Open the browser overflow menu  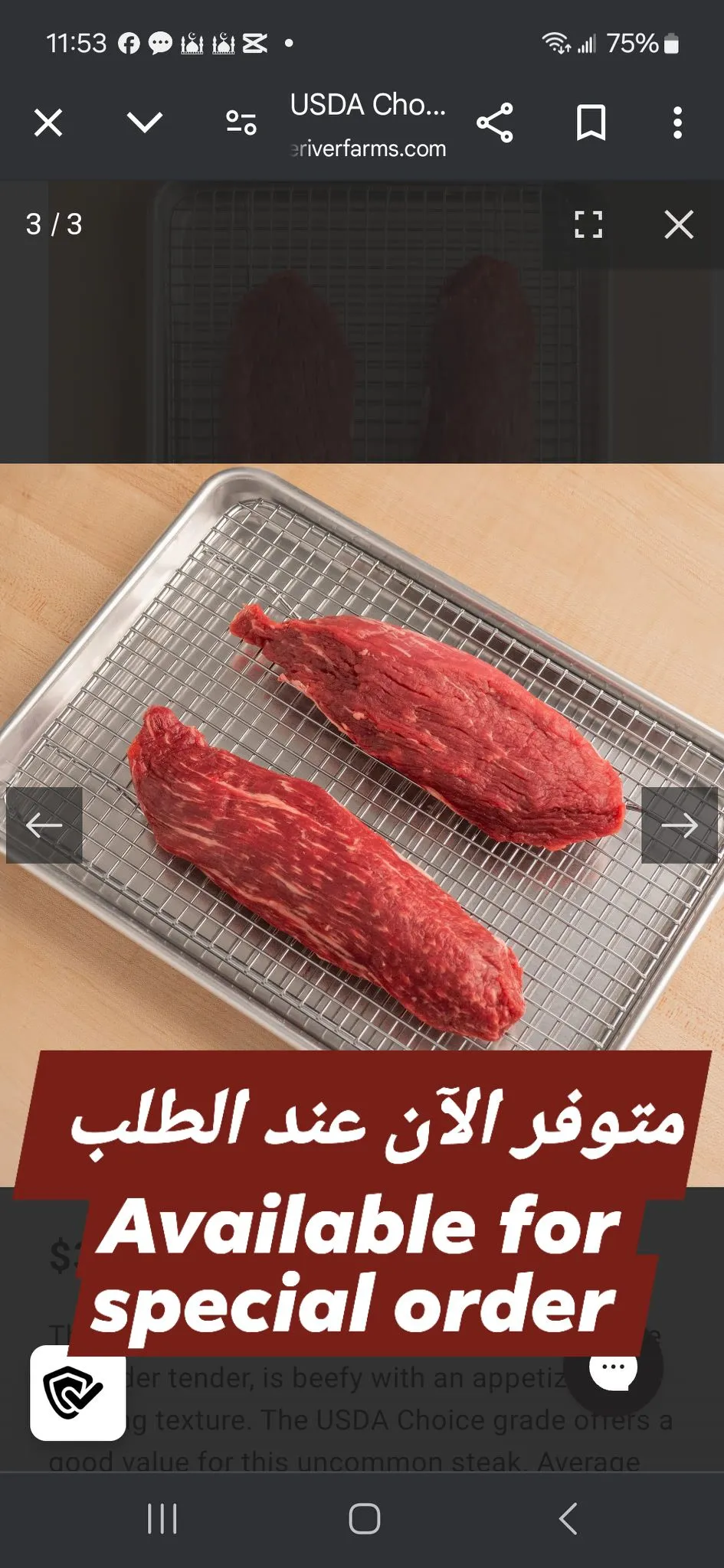click(677, 122)
